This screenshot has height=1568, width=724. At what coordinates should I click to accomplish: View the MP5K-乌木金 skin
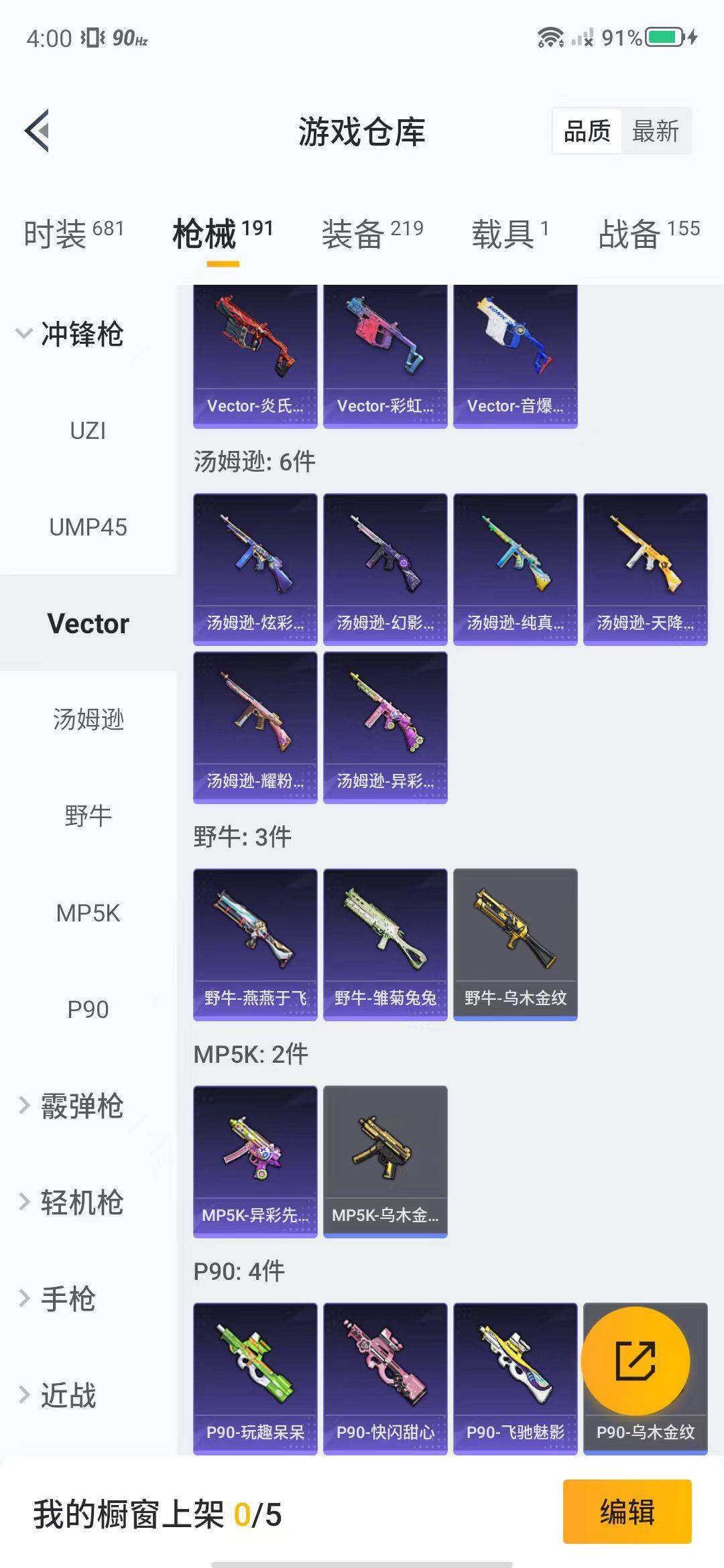385,1161
